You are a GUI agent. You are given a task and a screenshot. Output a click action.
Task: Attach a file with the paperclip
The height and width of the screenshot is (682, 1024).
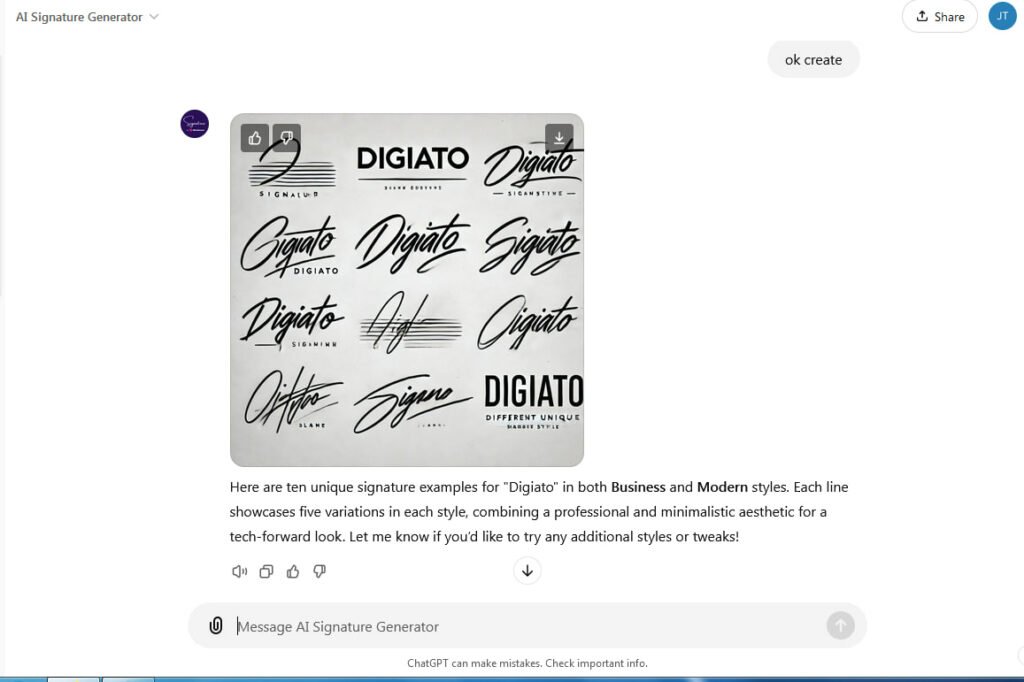(215, 626)
